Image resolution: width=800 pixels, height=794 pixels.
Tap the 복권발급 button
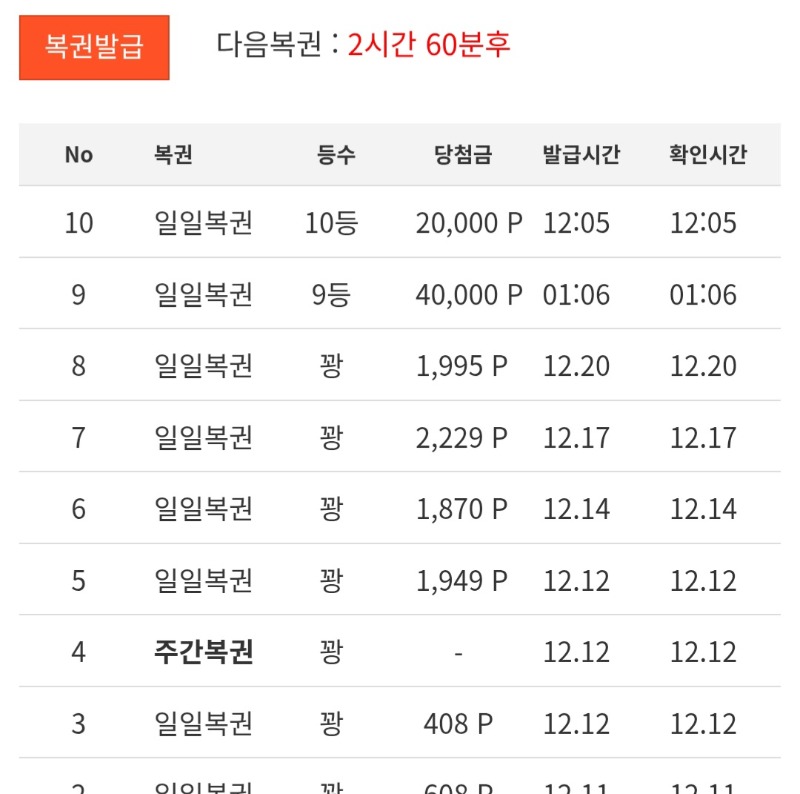click(x=94, y=47)
